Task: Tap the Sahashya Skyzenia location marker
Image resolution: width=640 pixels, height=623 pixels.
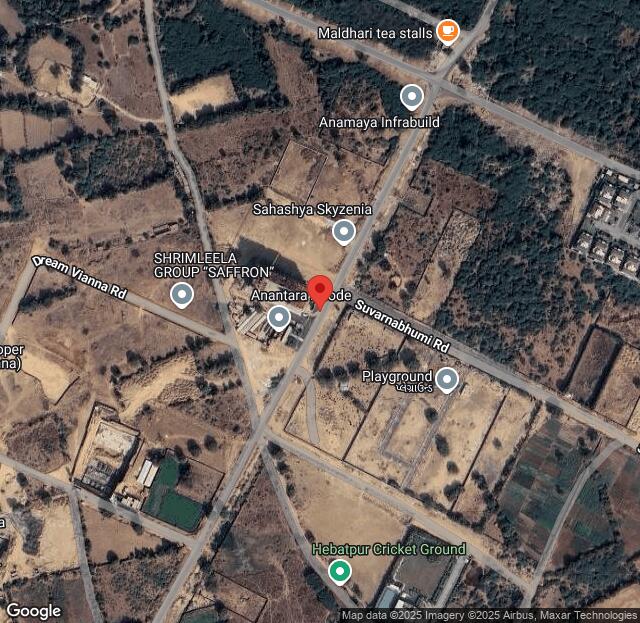Action: tap(343, 232)
